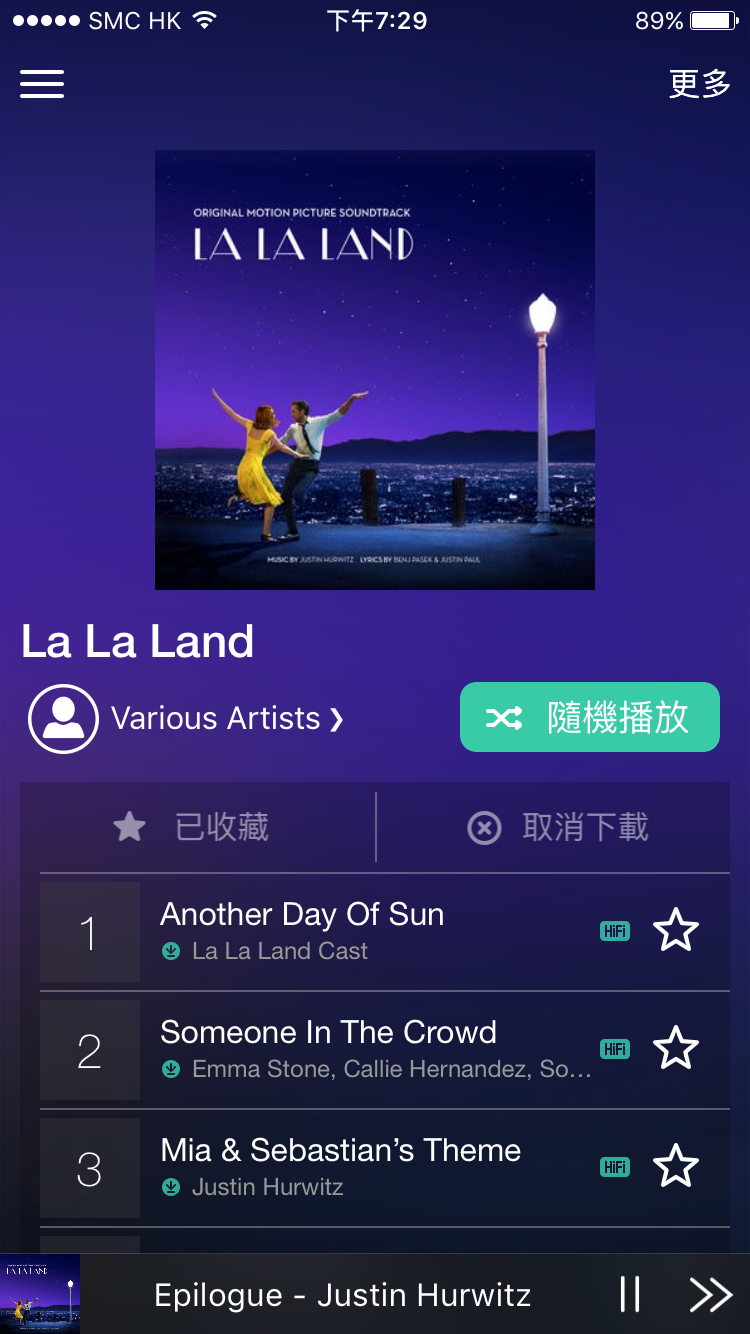Open the hamburger drawer menu
Screen dimensions: 750x1334
(x=42, y=84)
